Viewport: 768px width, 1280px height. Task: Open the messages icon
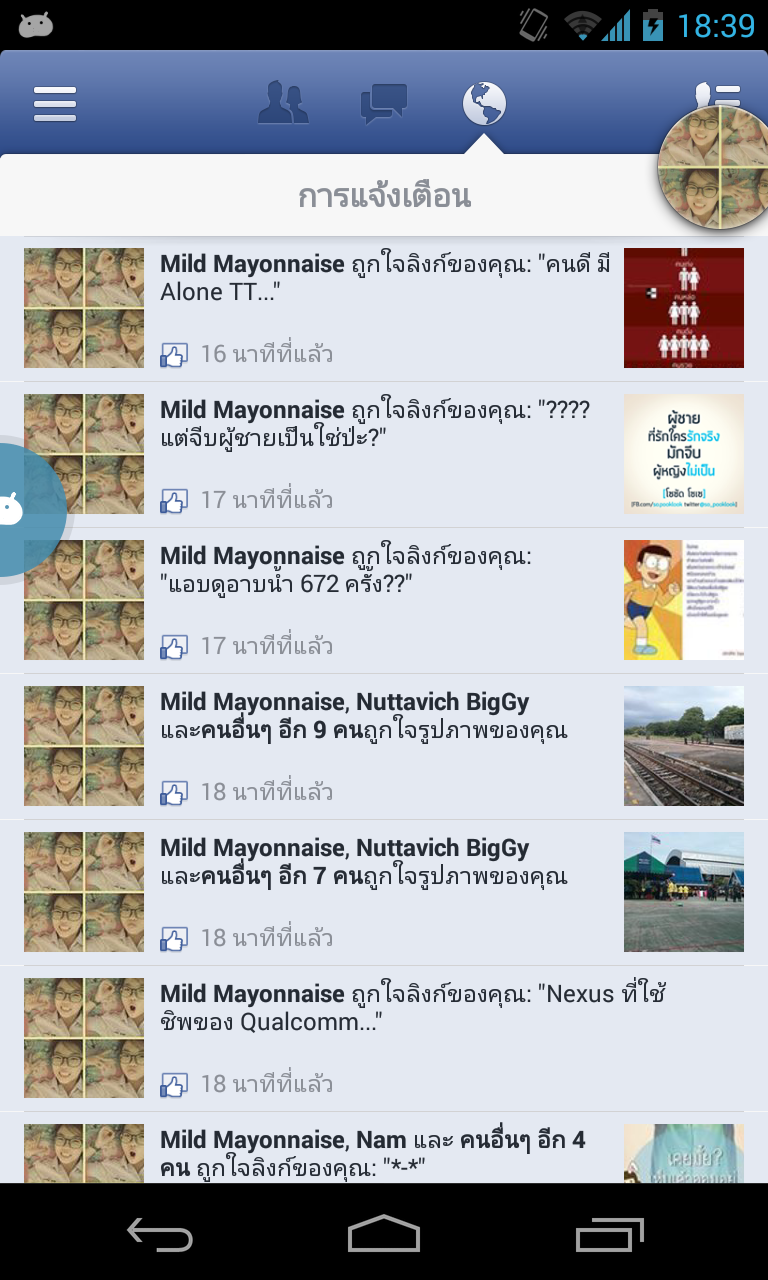tap(384, 104)
